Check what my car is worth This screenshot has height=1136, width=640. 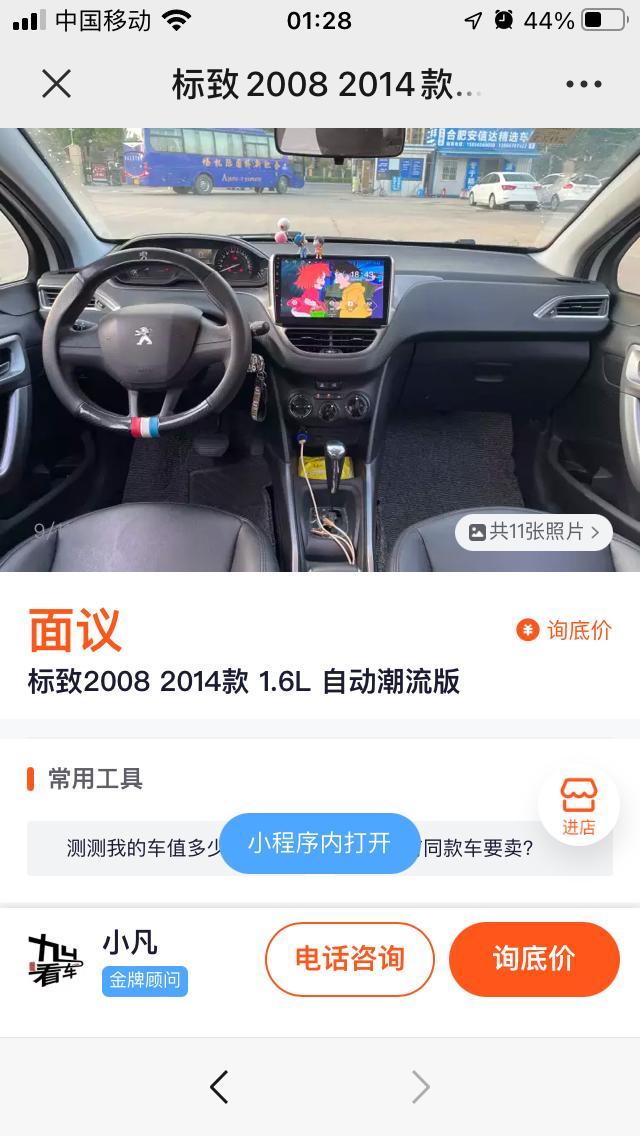tap(141, 848)
